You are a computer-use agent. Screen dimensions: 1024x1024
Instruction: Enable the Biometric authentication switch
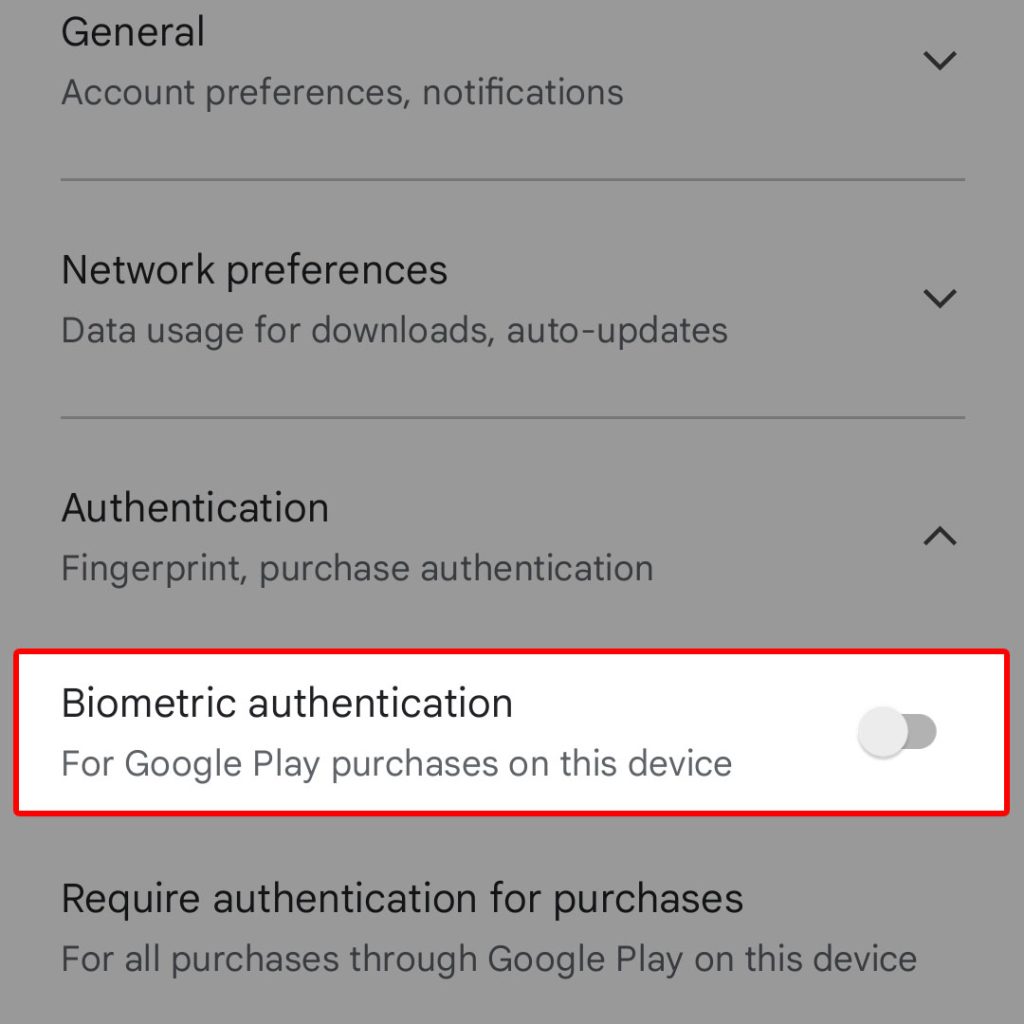click(897, 732)
